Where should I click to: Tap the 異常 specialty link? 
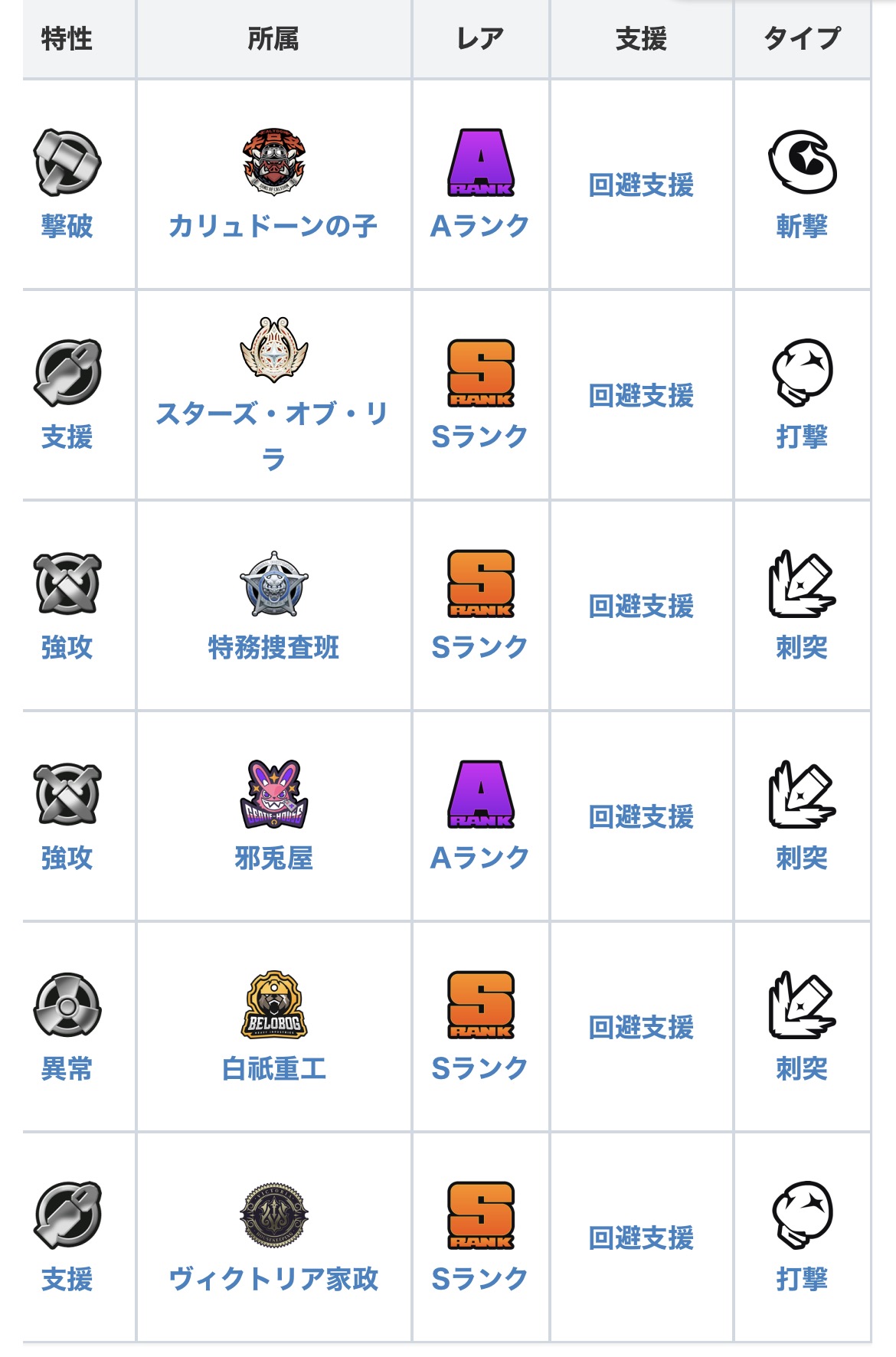click(x=67, y=1068)
